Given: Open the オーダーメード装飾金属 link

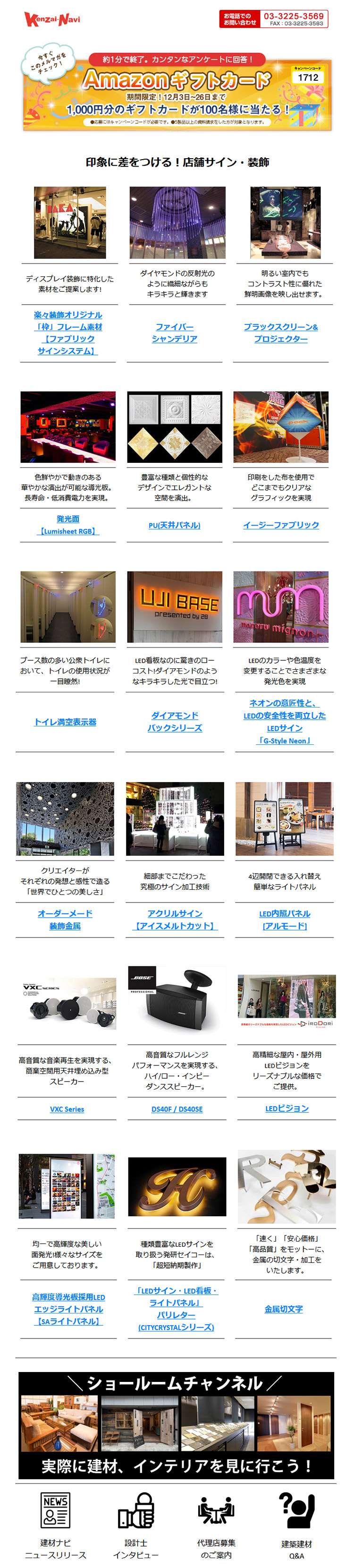Looking at the screenshot, I should coord(65,920).
